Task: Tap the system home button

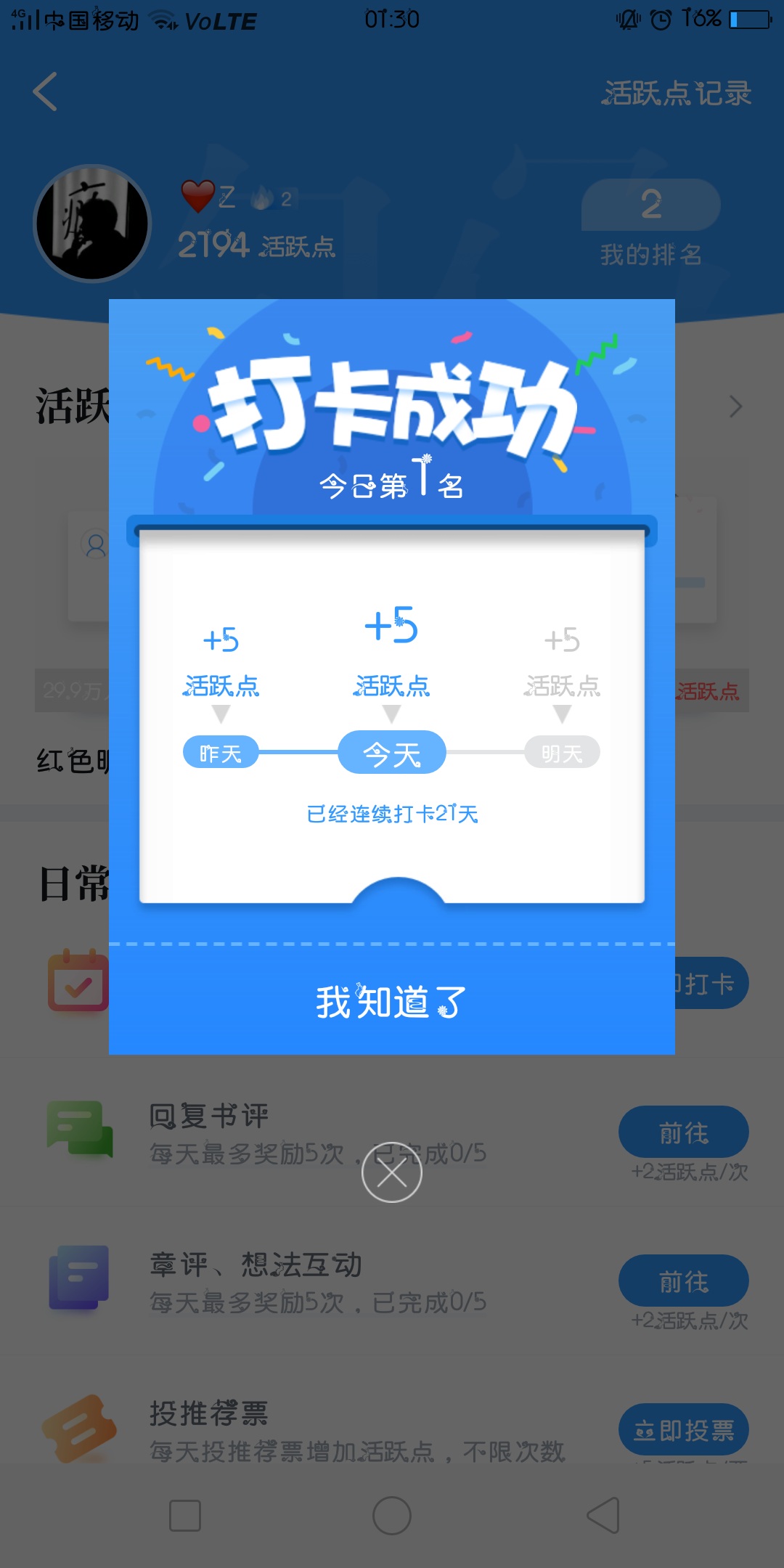Action: point(392,1516)
